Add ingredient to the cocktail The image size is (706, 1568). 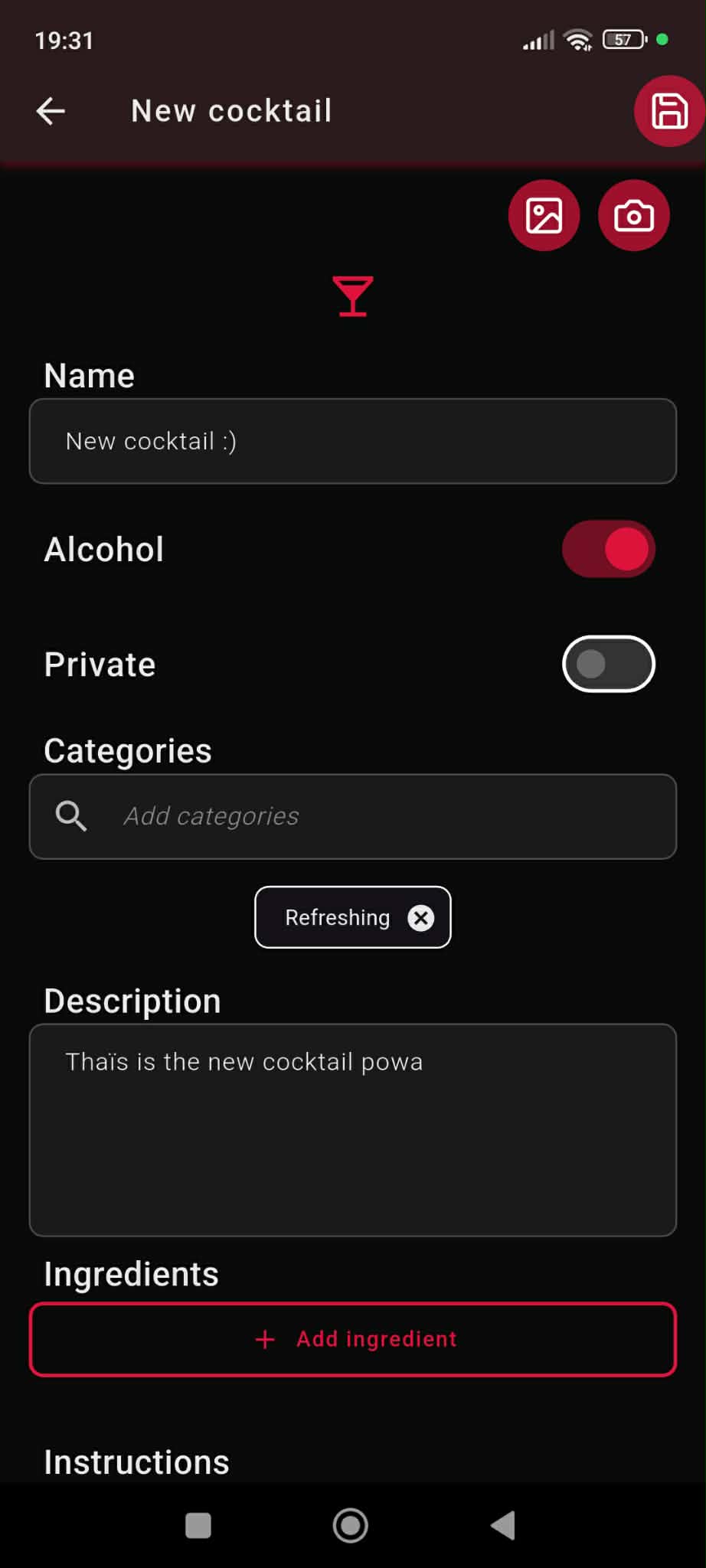click(x=352, y=1339)
